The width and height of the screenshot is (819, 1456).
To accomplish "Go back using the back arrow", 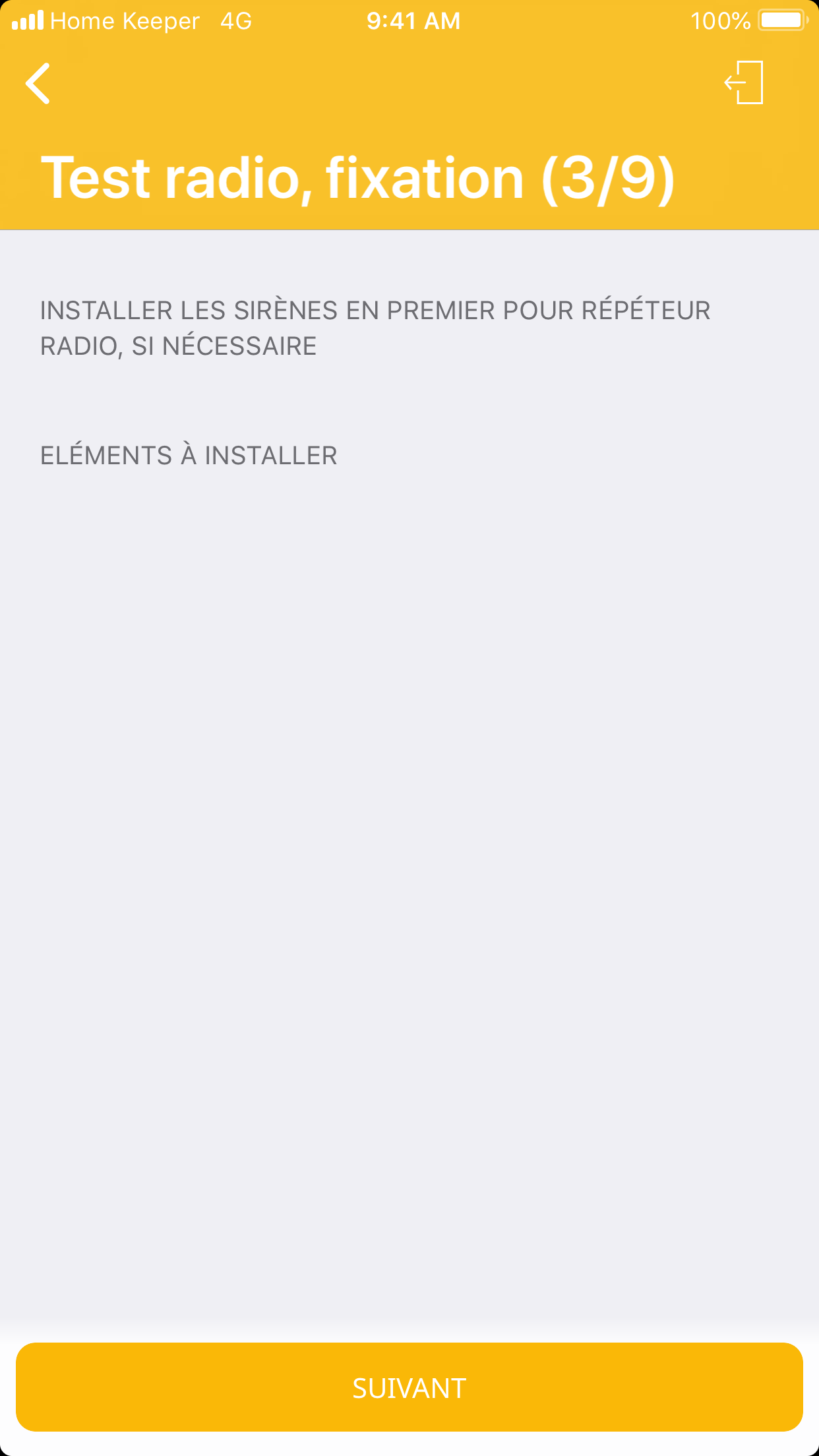I will (38, 84).
